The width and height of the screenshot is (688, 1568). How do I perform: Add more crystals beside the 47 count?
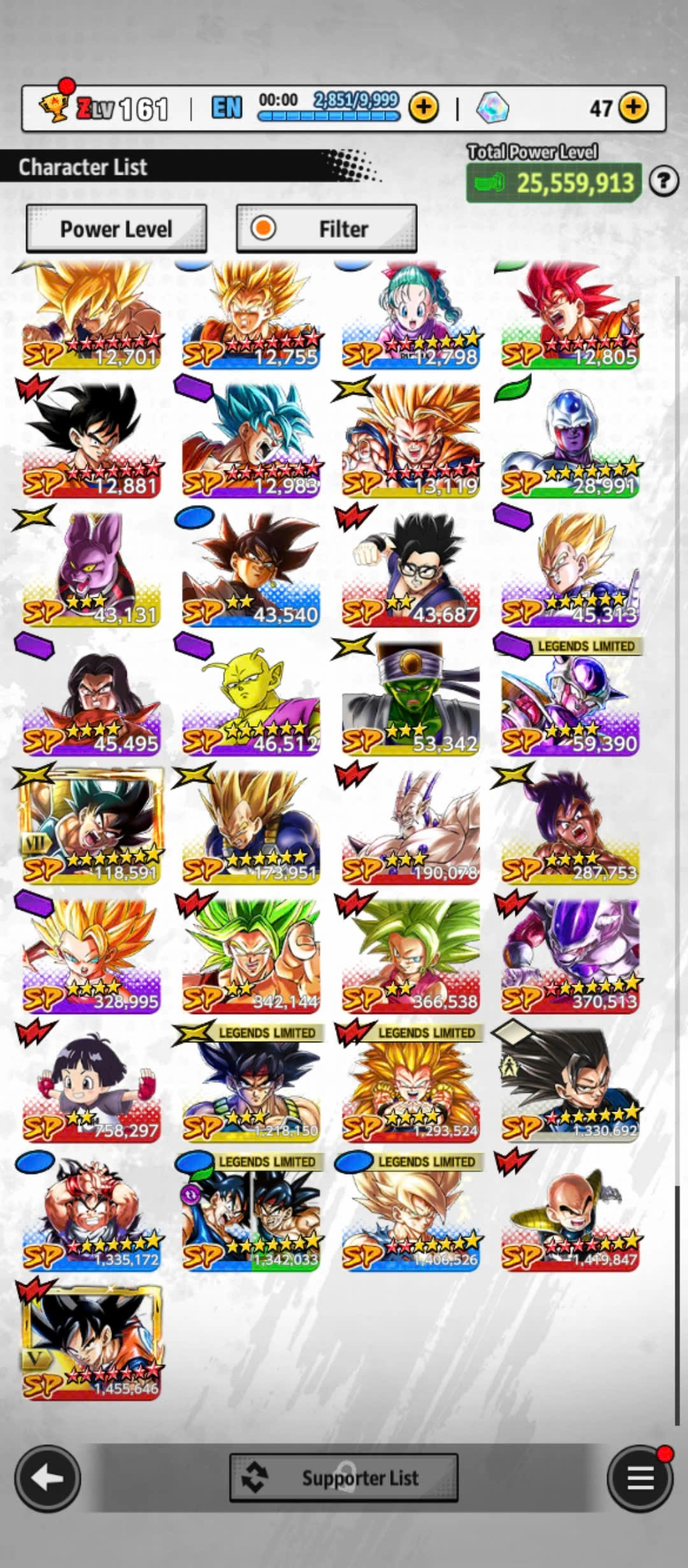(x=633, y=108)
